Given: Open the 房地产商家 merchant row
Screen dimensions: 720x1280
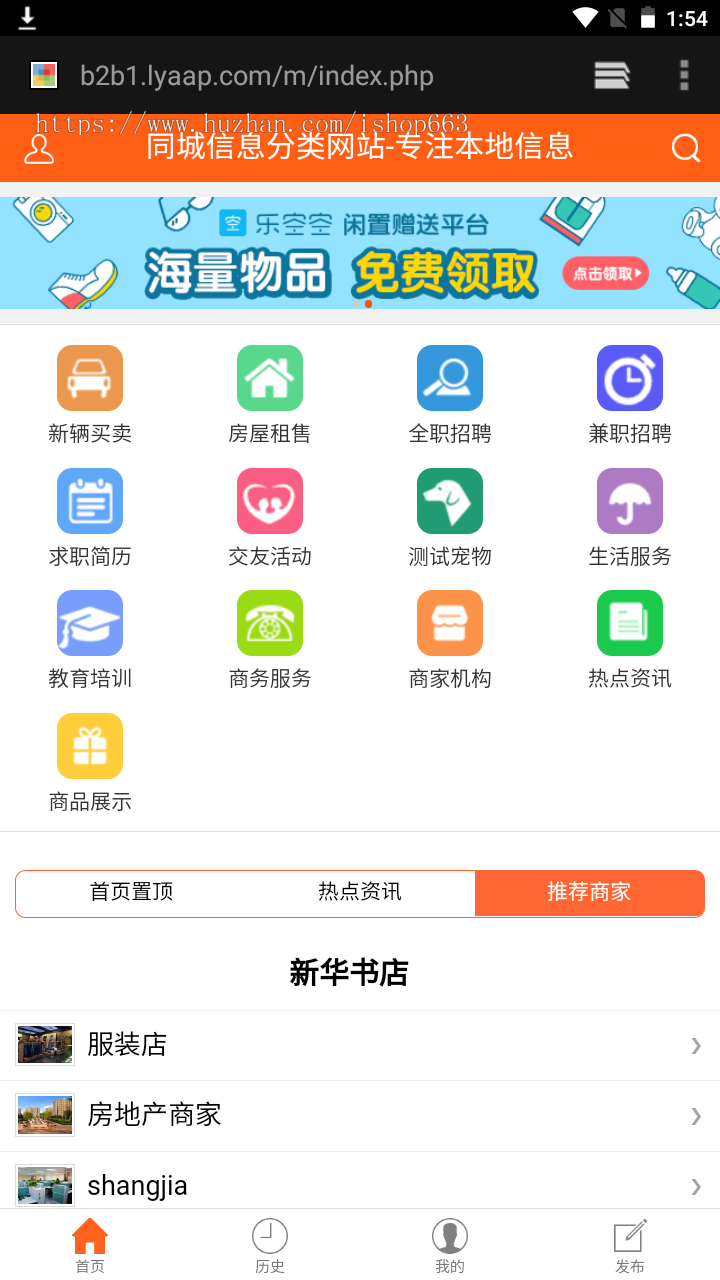Looking at the screenshot, I should (360, 1115).
